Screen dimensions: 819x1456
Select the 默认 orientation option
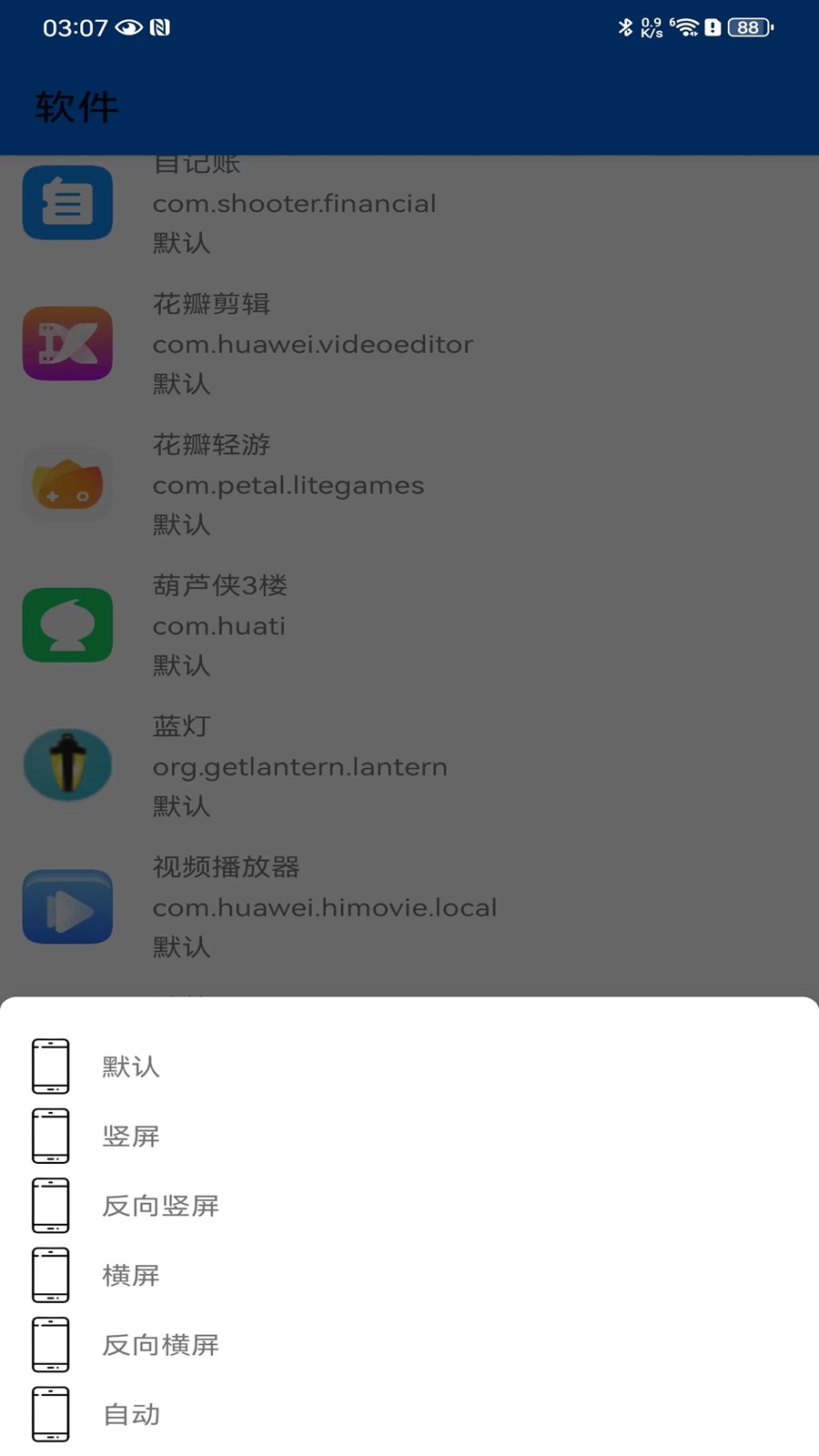[131, 1067]
